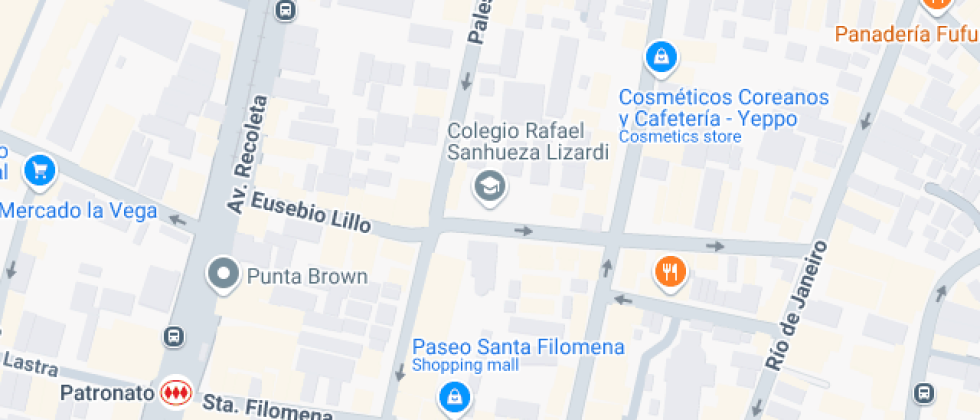This screenshot has height=420, width=980.
Task: Open the Paseo Santa Filomena shopping mall pin
Action: pos(455,397)
